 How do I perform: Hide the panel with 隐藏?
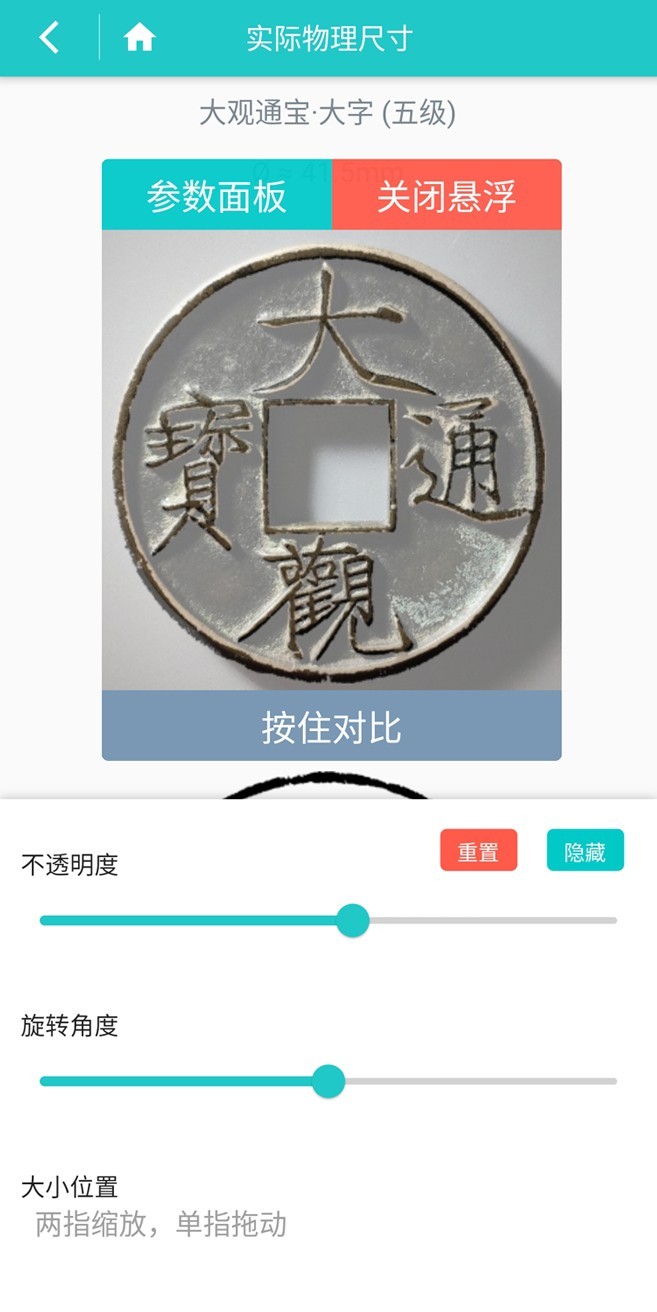[x=585, y=851]
